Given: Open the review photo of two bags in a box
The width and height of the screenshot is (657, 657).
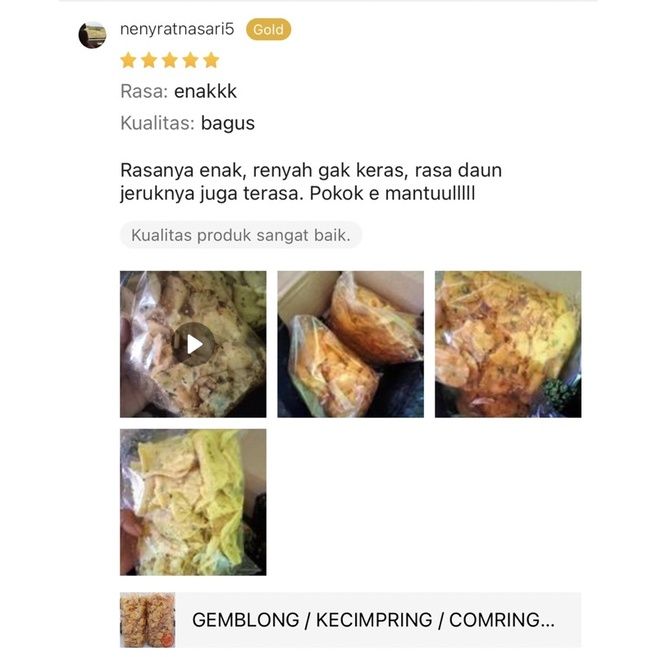Looking at the screenshot, I should coord(350,344).
